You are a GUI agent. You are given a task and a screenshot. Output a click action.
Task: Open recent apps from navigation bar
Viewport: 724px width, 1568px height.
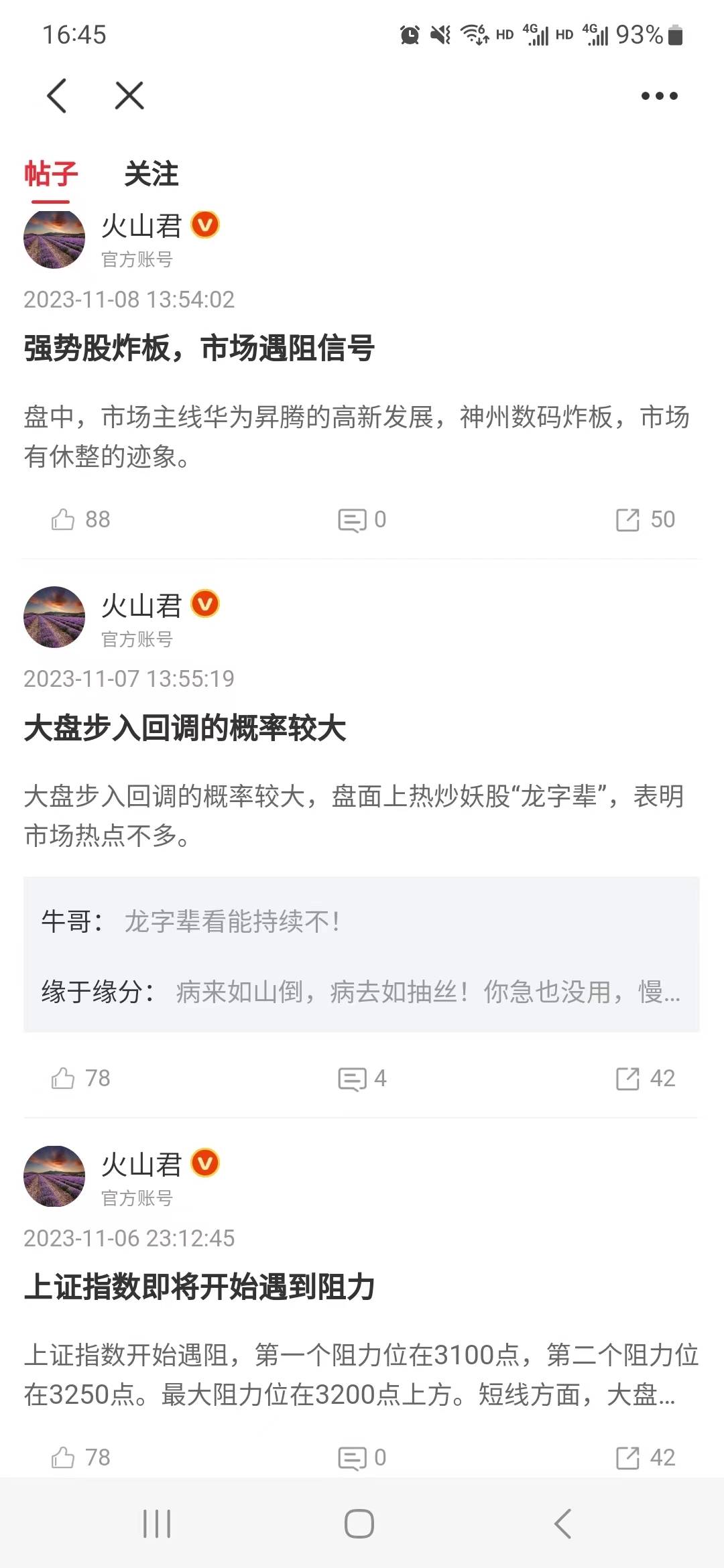pos(158,1524)
